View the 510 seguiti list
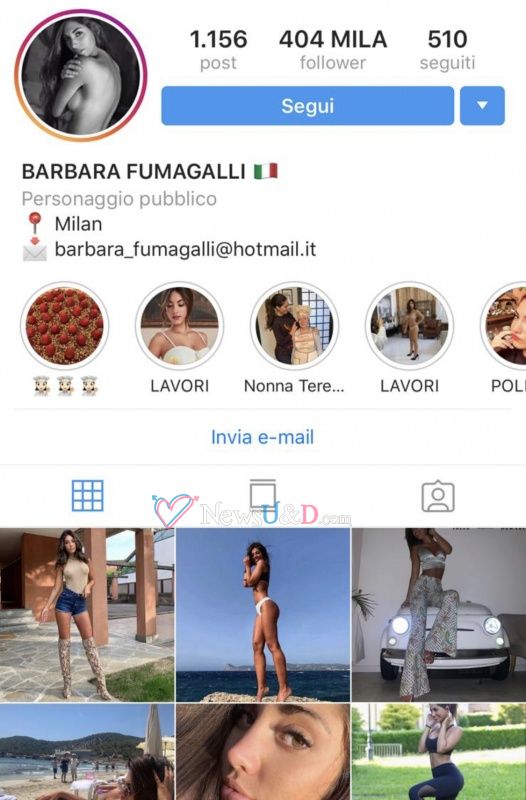This screenshot has height=800, width=526. click(x=447, y=49)
